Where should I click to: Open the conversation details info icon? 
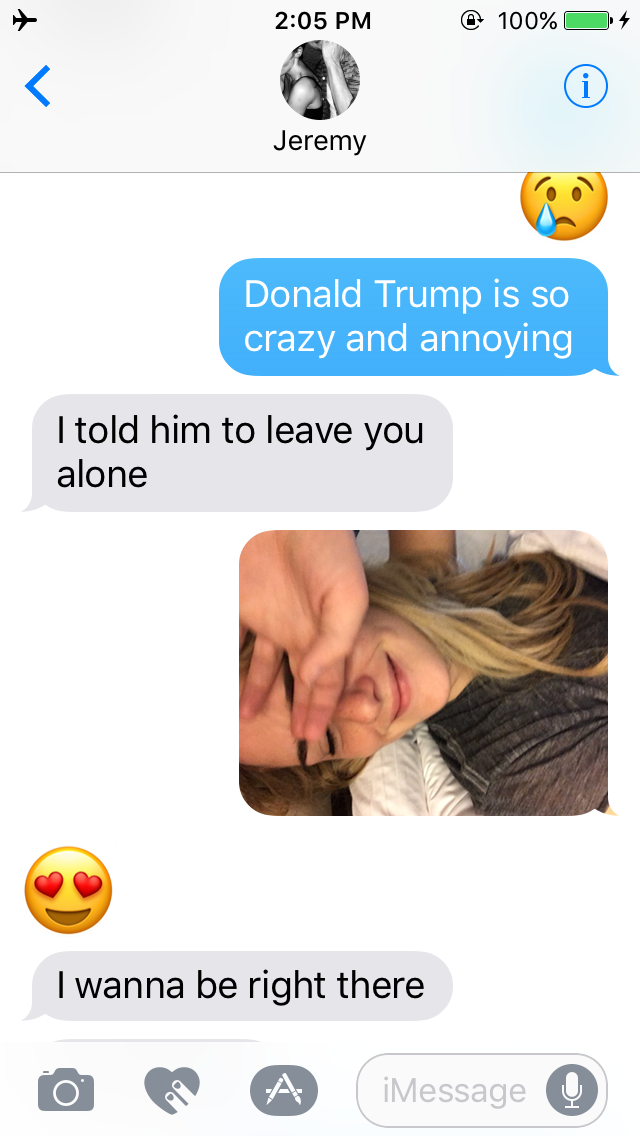point(585,86)
